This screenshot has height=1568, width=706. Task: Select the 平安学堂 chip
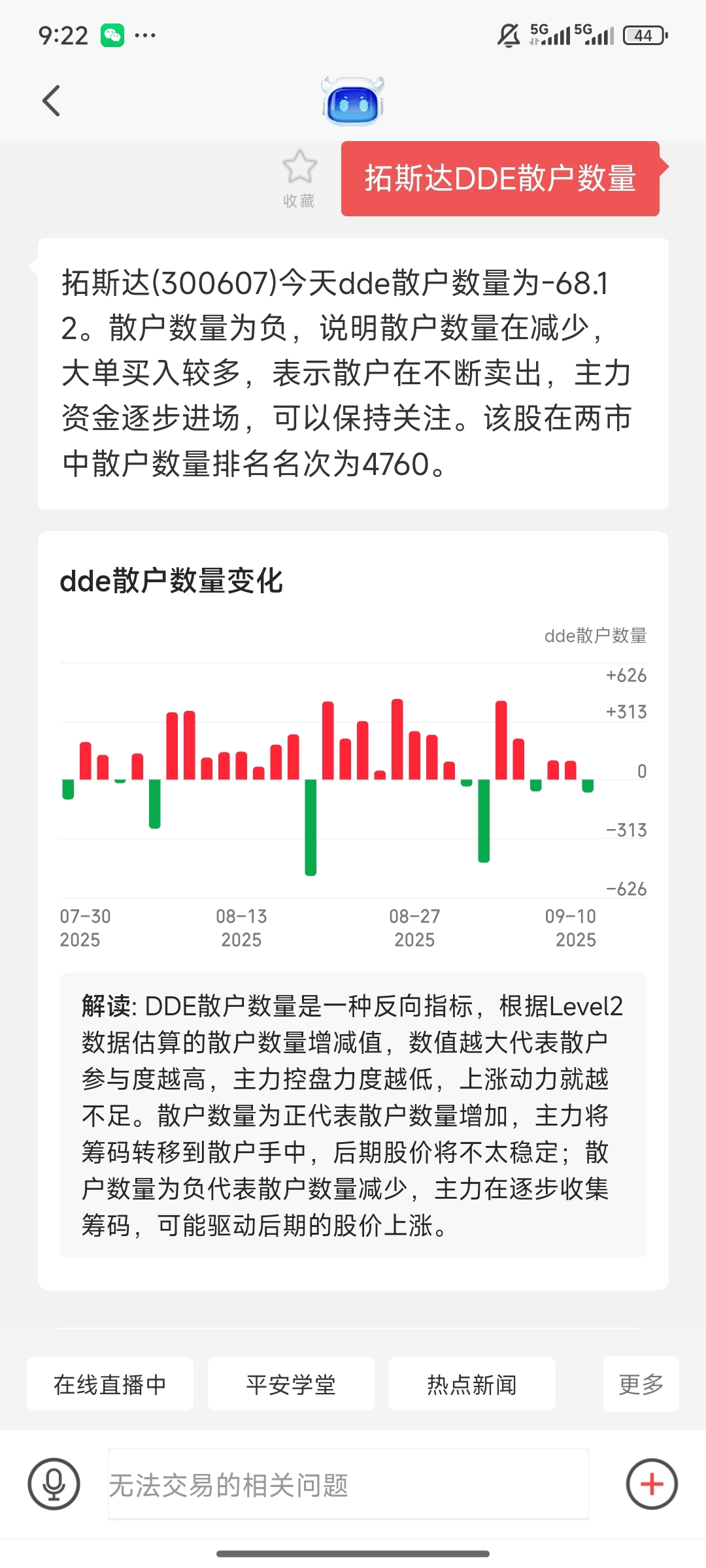[291, 1384]
